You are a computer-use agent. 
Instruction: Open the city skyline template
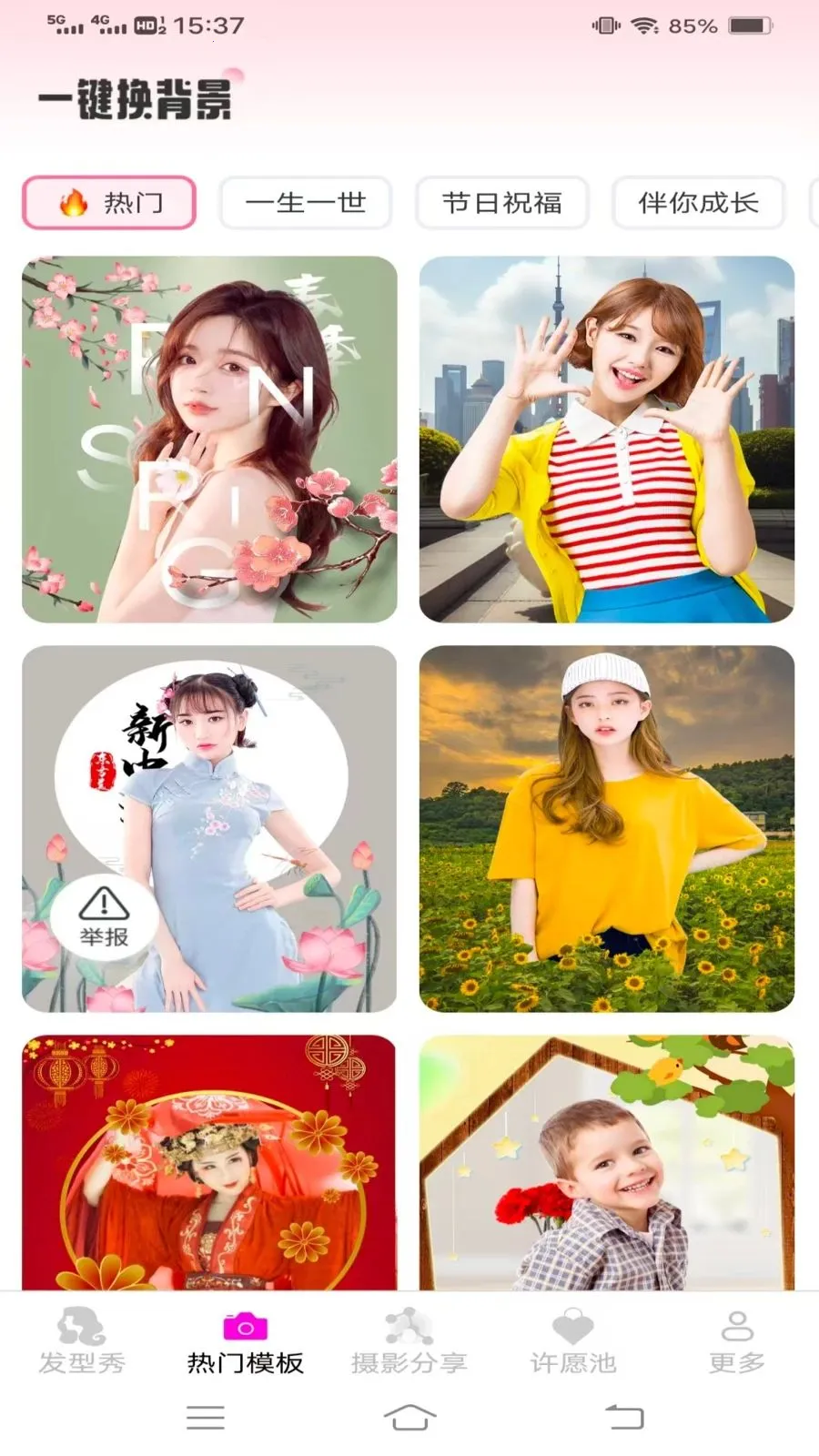click(607, 439)
